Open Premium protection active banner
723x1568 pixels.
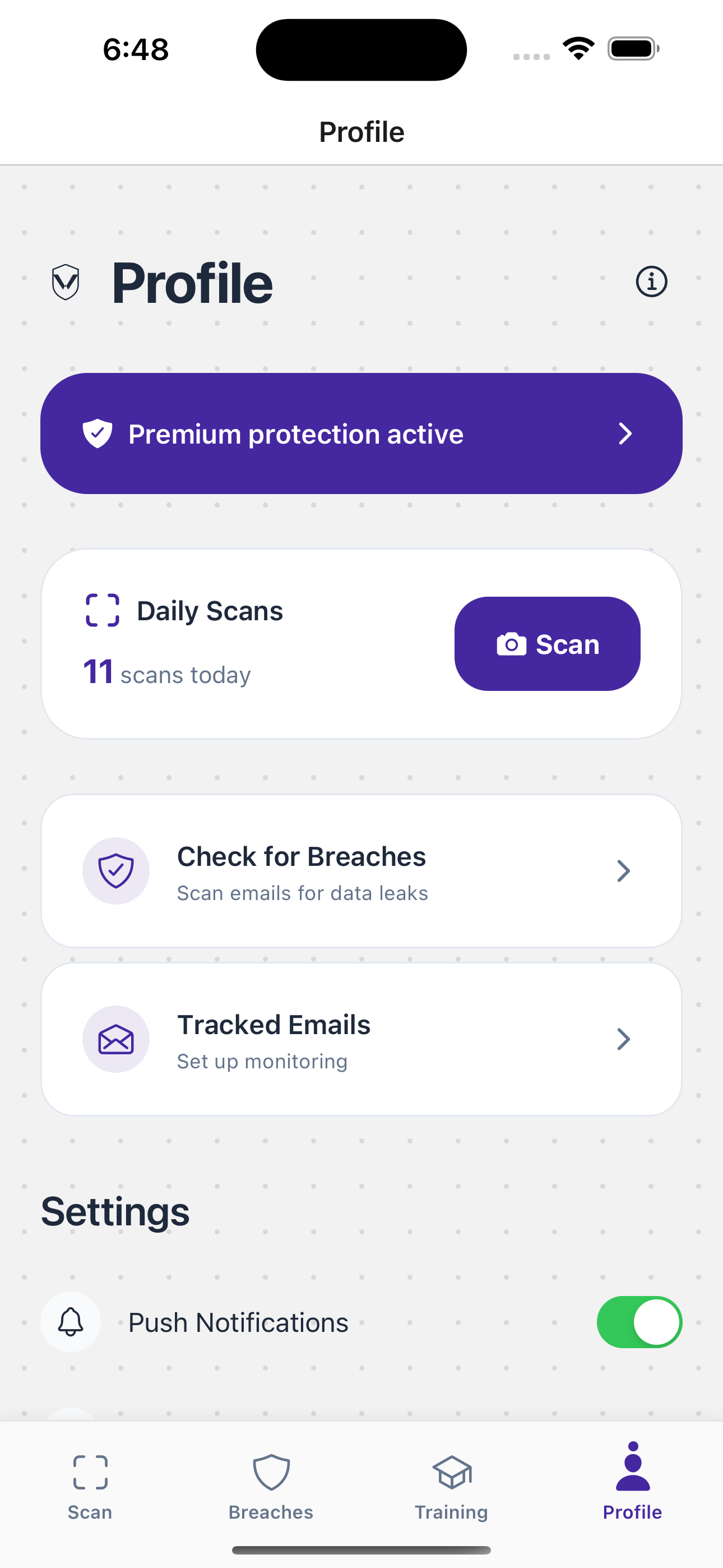point(361,433)
